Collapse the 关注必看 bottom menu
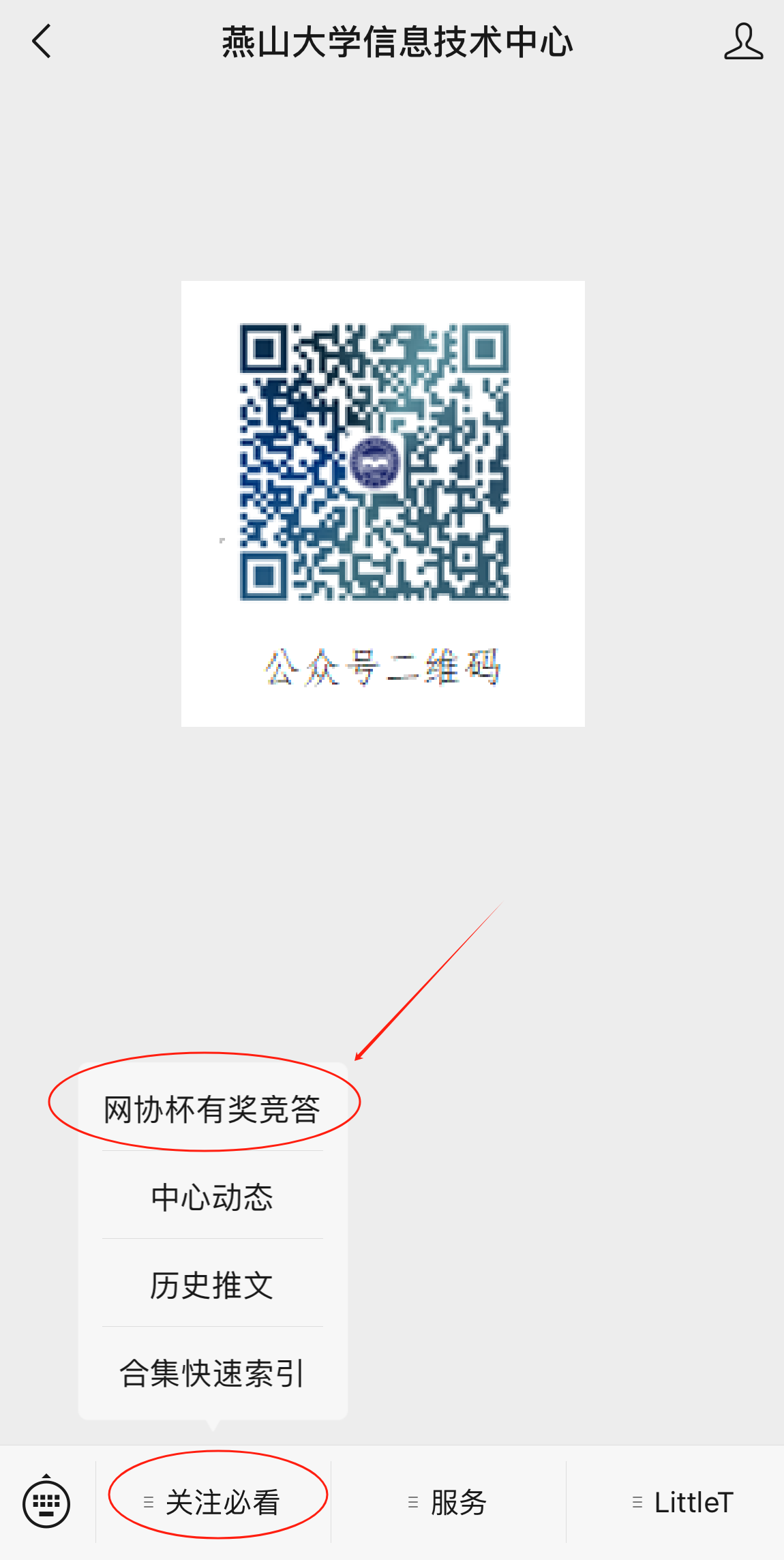784x1560 pixels. click(x=214, y=1503)
